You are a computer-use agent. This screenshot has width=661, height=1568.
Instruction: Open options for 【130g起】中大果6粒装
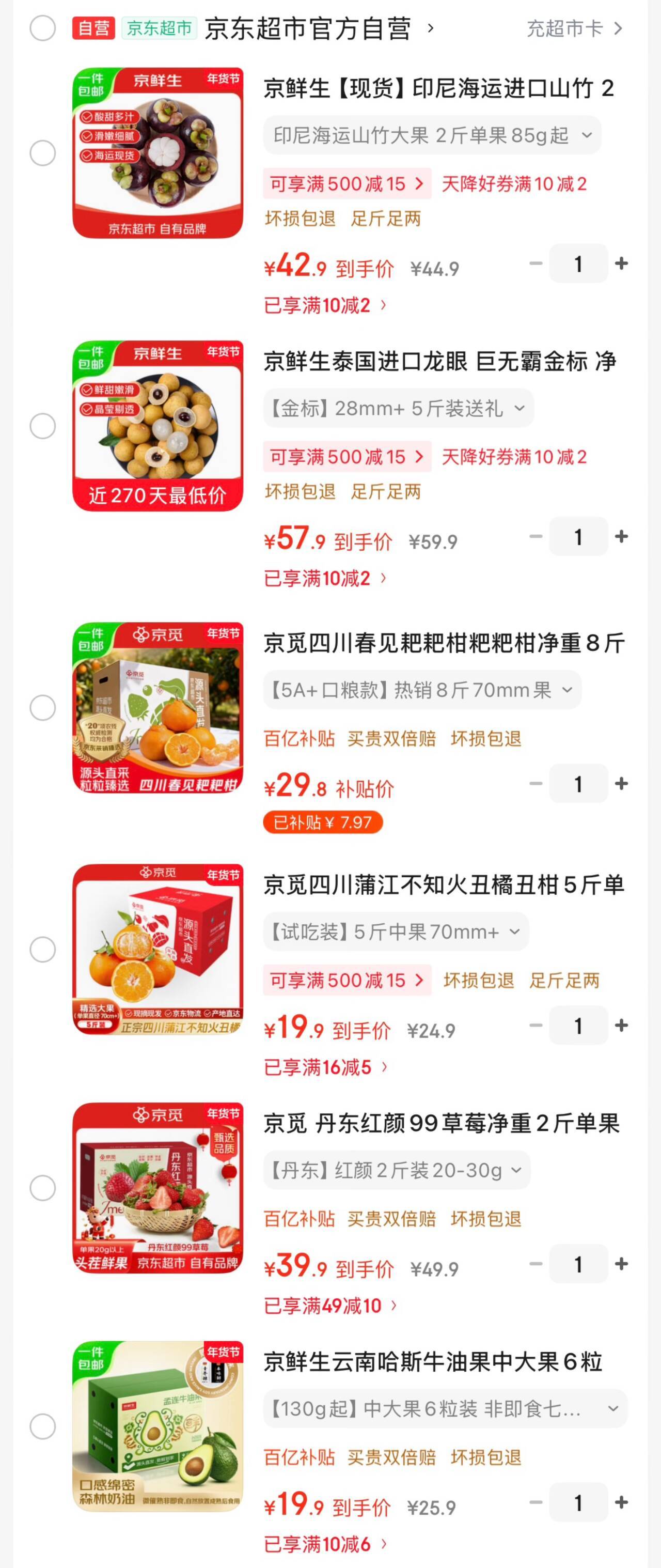click(444, 1408)
